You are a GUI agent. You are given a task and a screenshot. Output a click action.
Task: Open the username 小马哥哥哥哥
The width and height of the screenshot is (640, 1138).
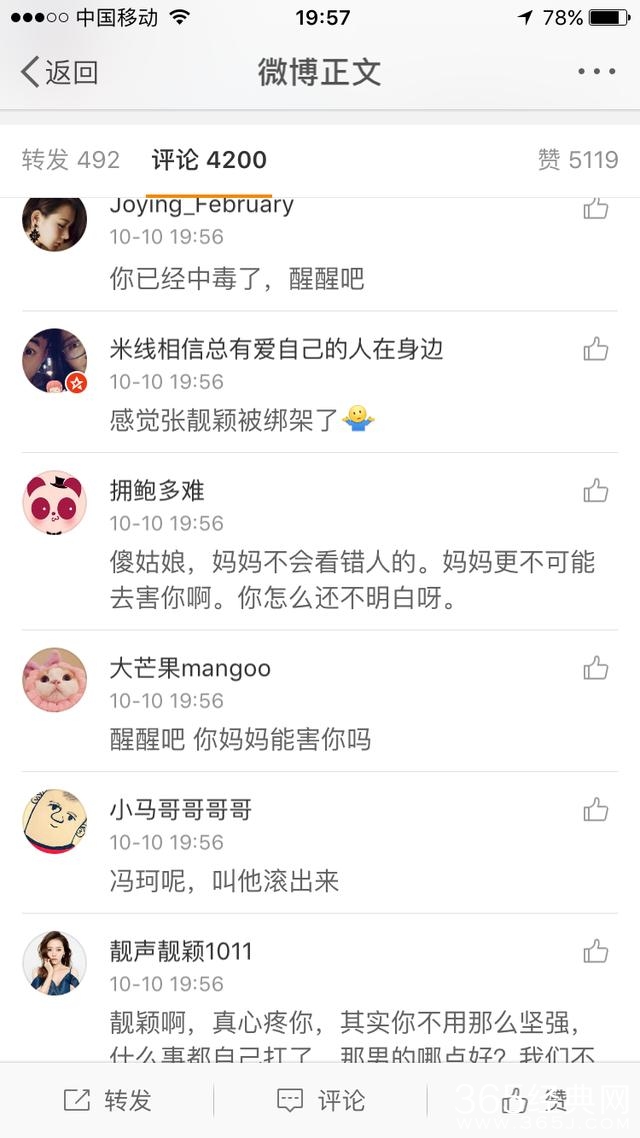(180, 810)
